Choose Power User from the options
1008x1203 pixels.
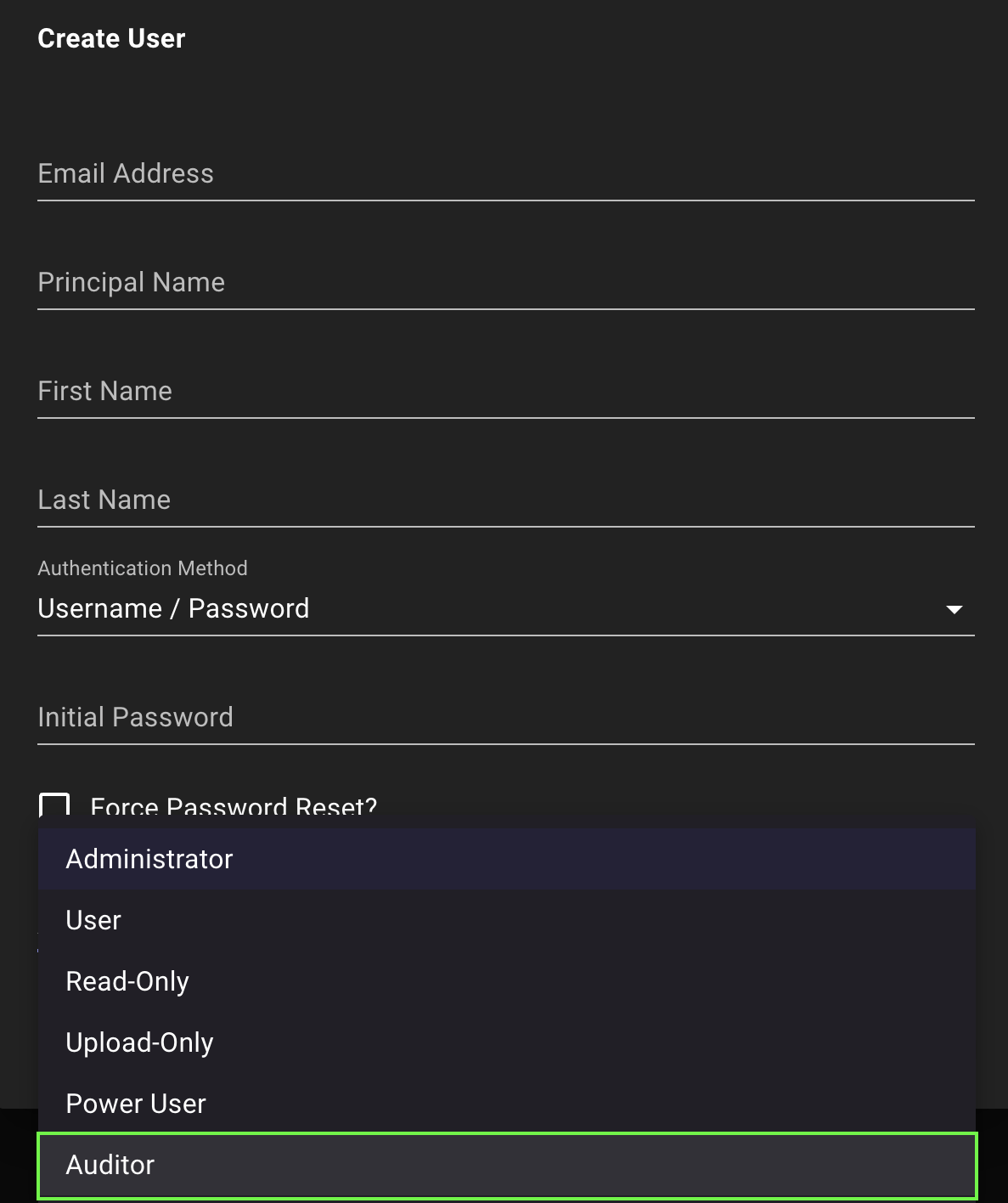click(x=135, y=1104)
